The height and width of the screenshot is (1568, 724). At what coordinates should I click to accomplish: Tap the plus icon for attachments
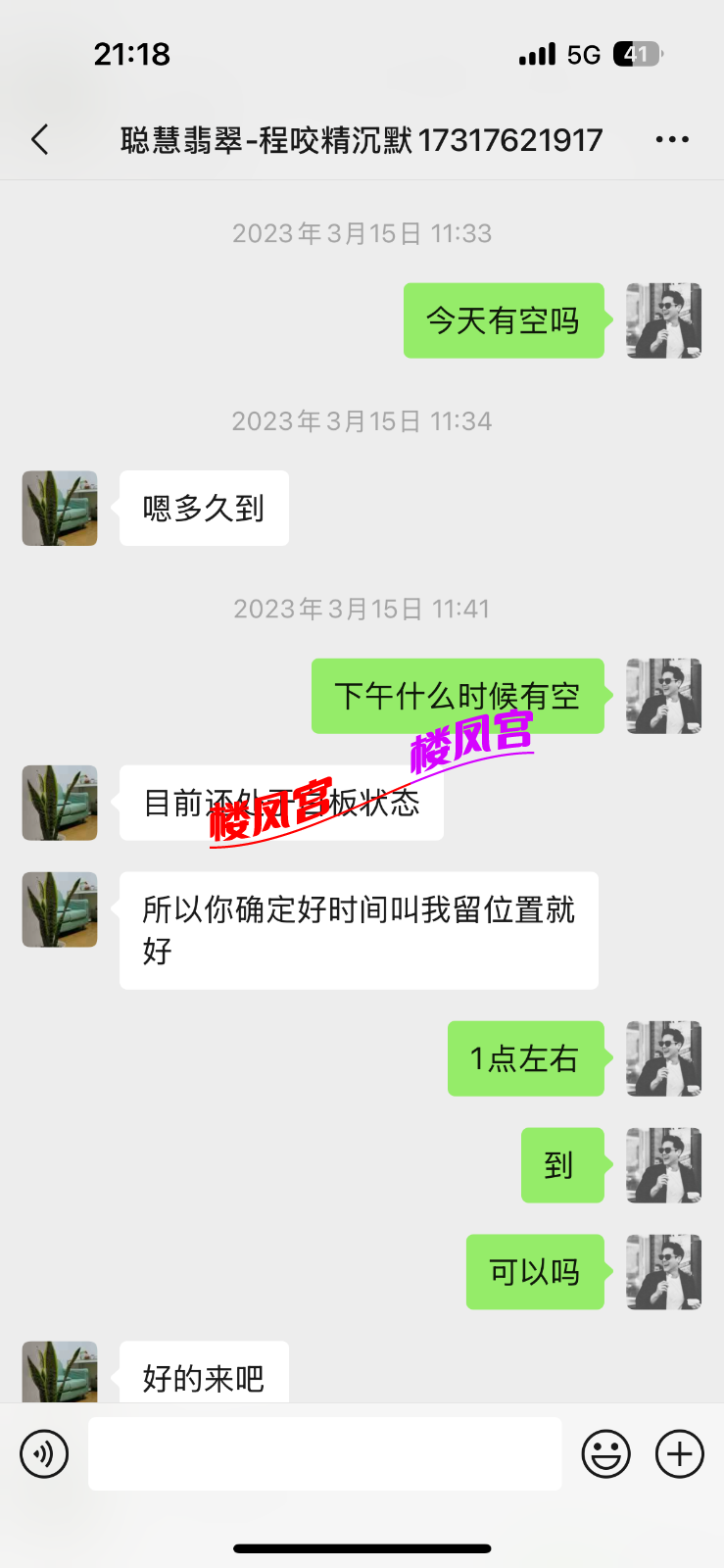[680, 1453]
